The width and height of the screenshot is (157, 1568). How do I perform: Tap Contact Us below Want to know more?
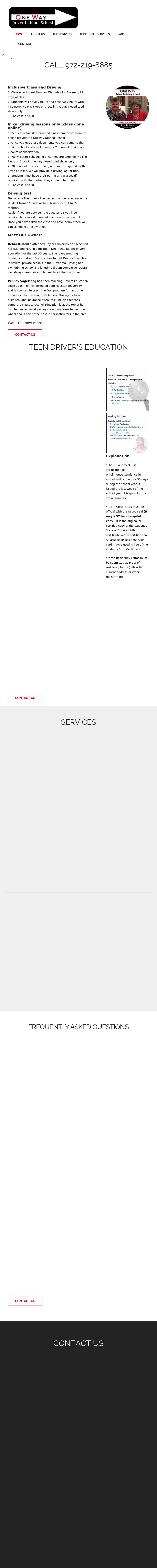[x=25, y=334]
